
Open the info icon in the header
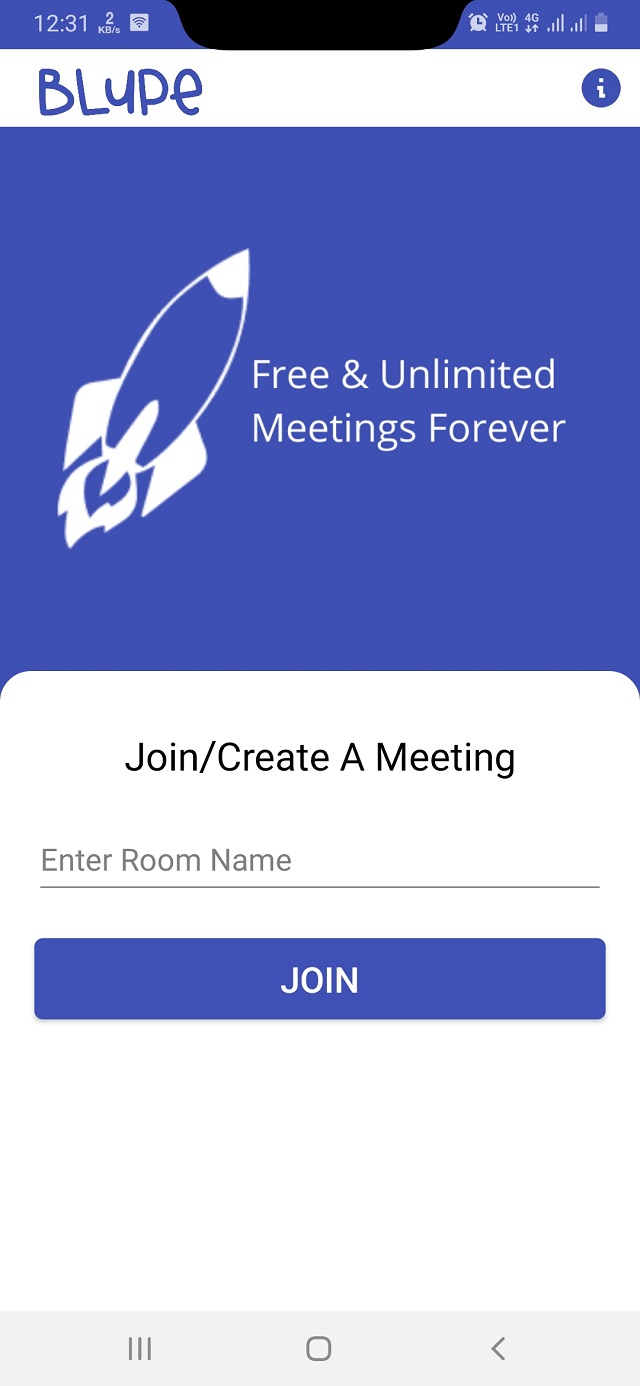tap(600, 89)
